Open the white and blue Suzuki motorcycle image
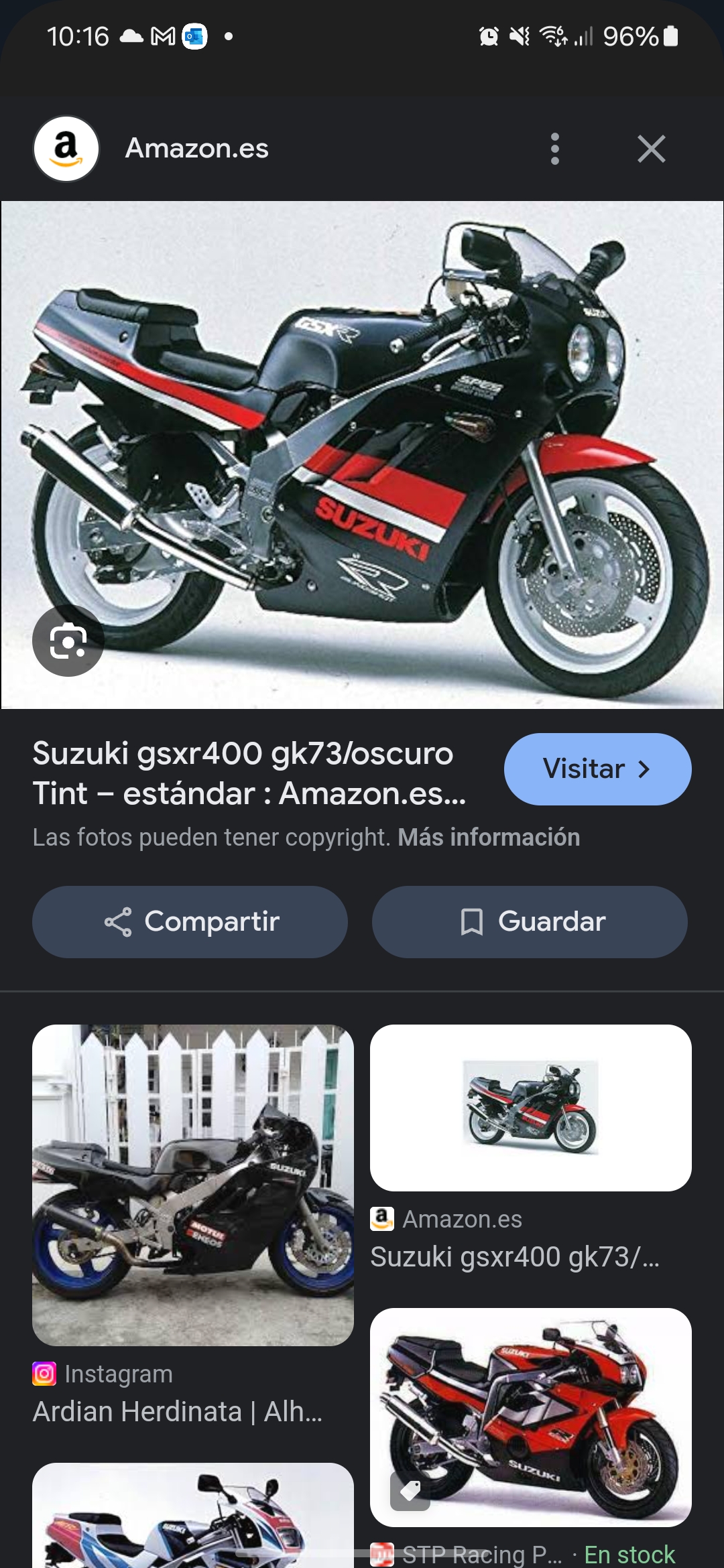The image size is (724, 1568). (192, 1518)
